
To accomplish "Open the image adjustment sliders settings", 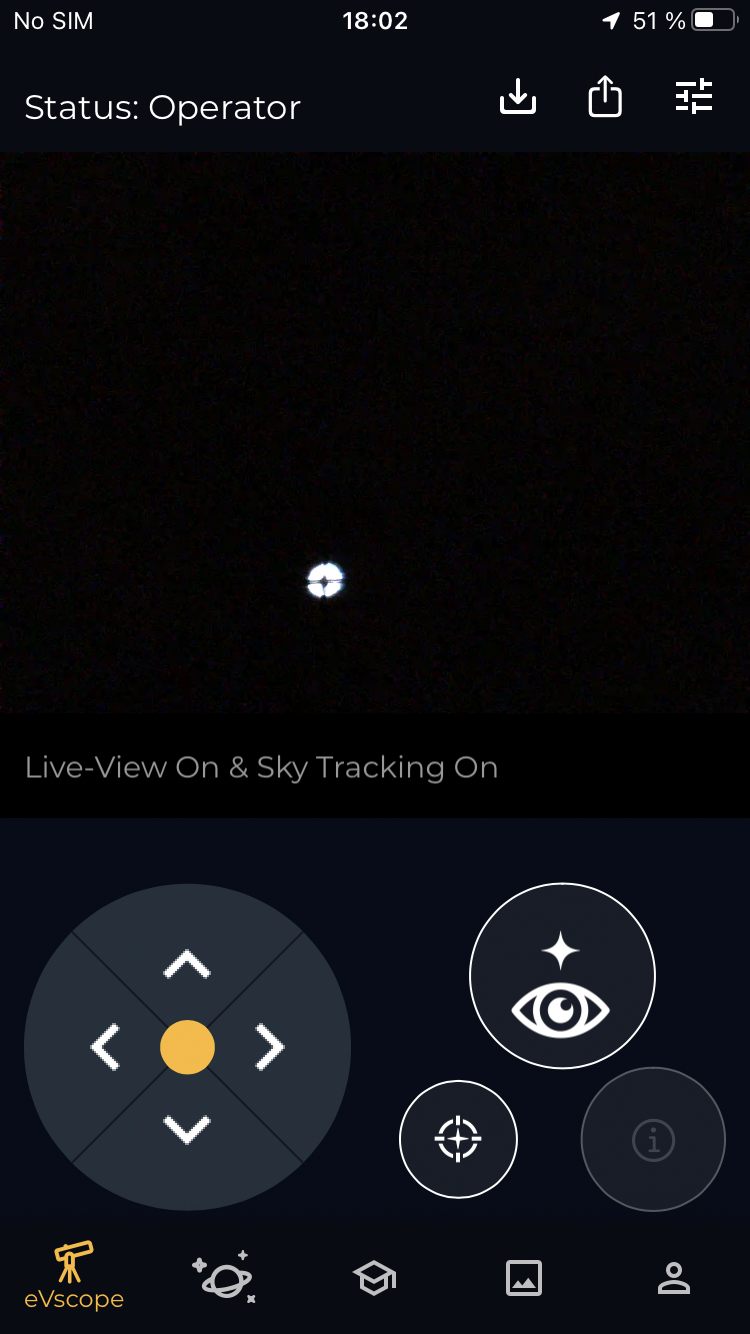I will (x=694, y=97).
